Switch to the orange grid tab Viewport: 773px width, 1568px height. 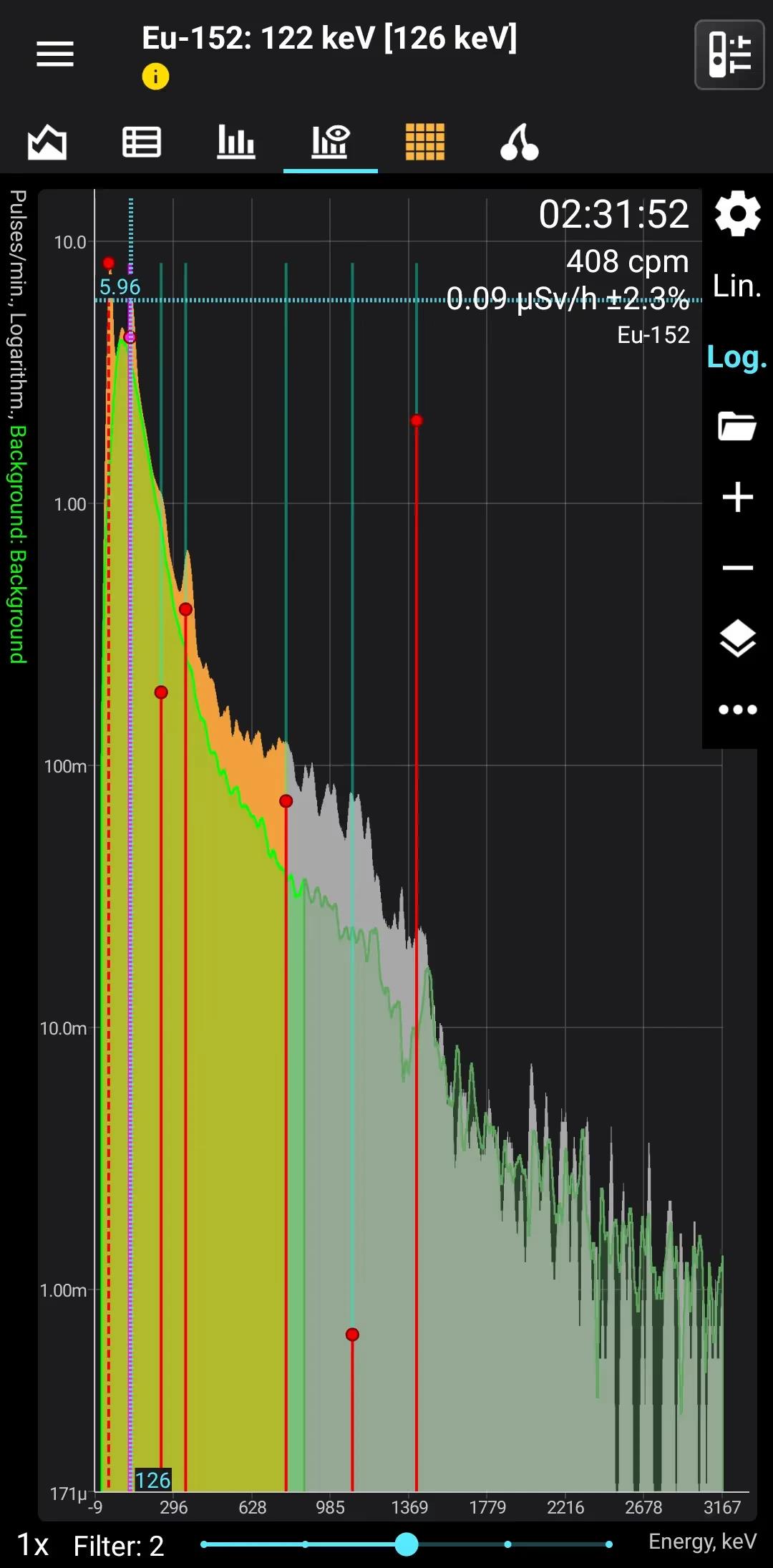pyautogui.click(x=425, y=142)
